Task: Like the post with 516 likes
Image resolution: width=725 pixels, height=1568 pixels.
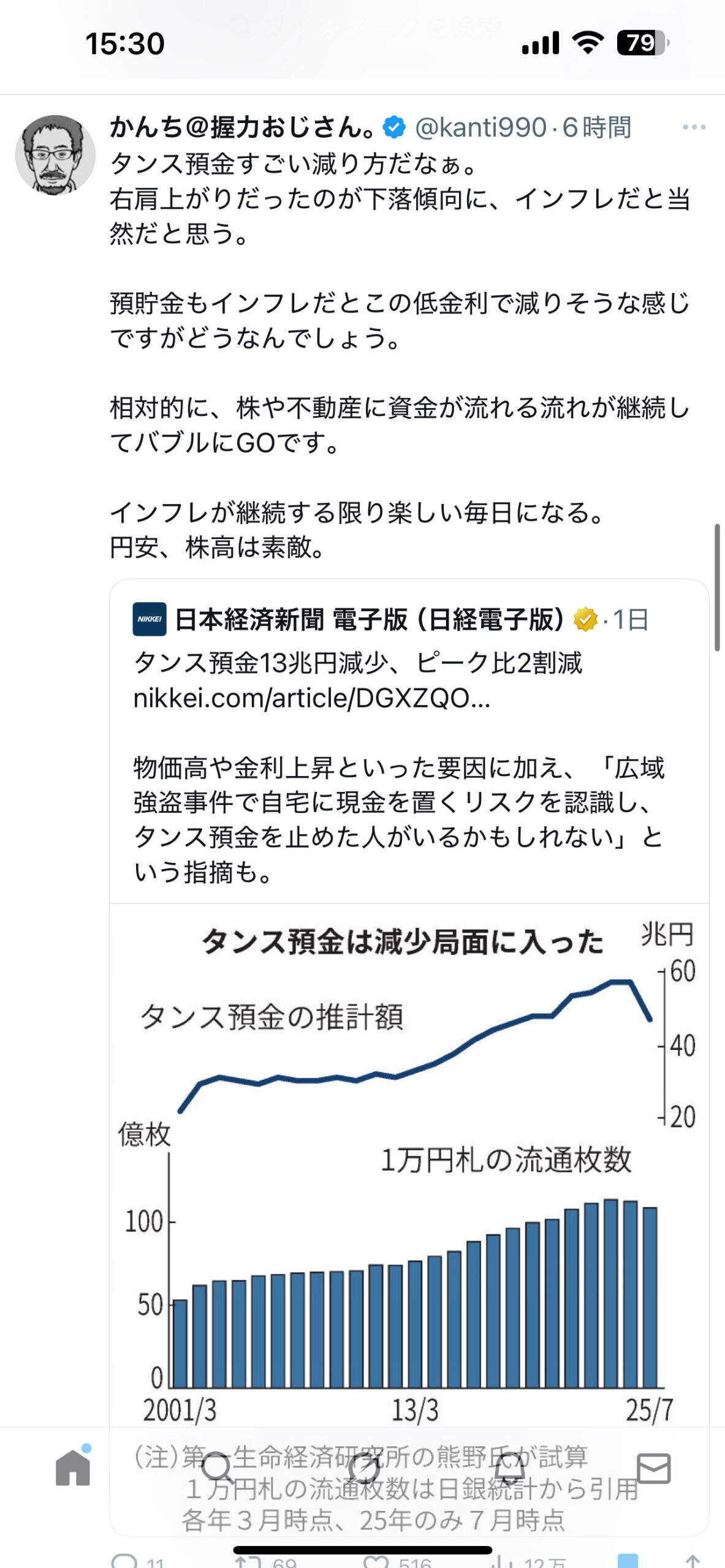Action: coord(397,1562)
